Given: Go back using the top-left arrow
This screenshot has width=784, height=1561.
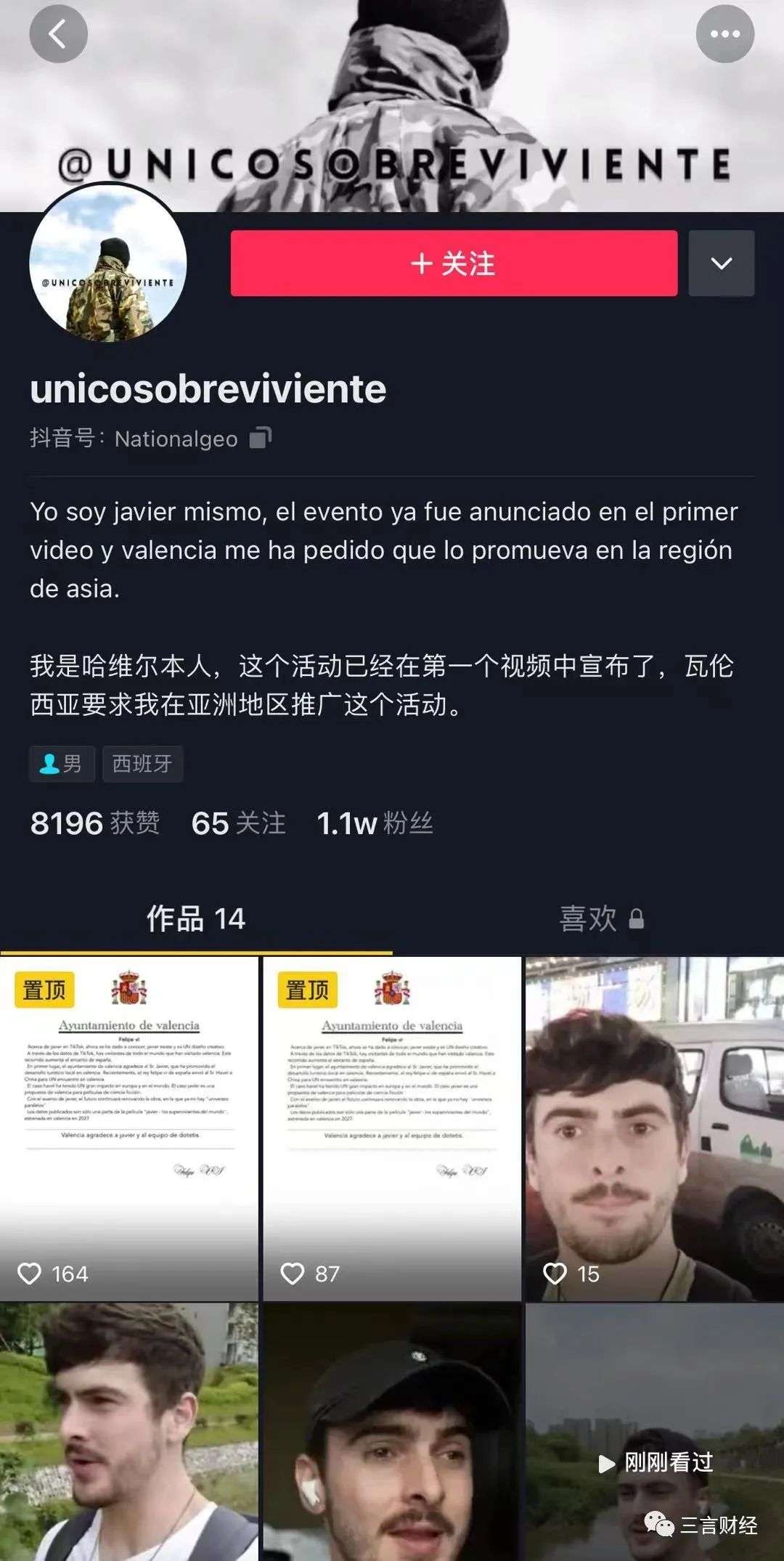Looking at the screenshot, I should tap(58, 33).
